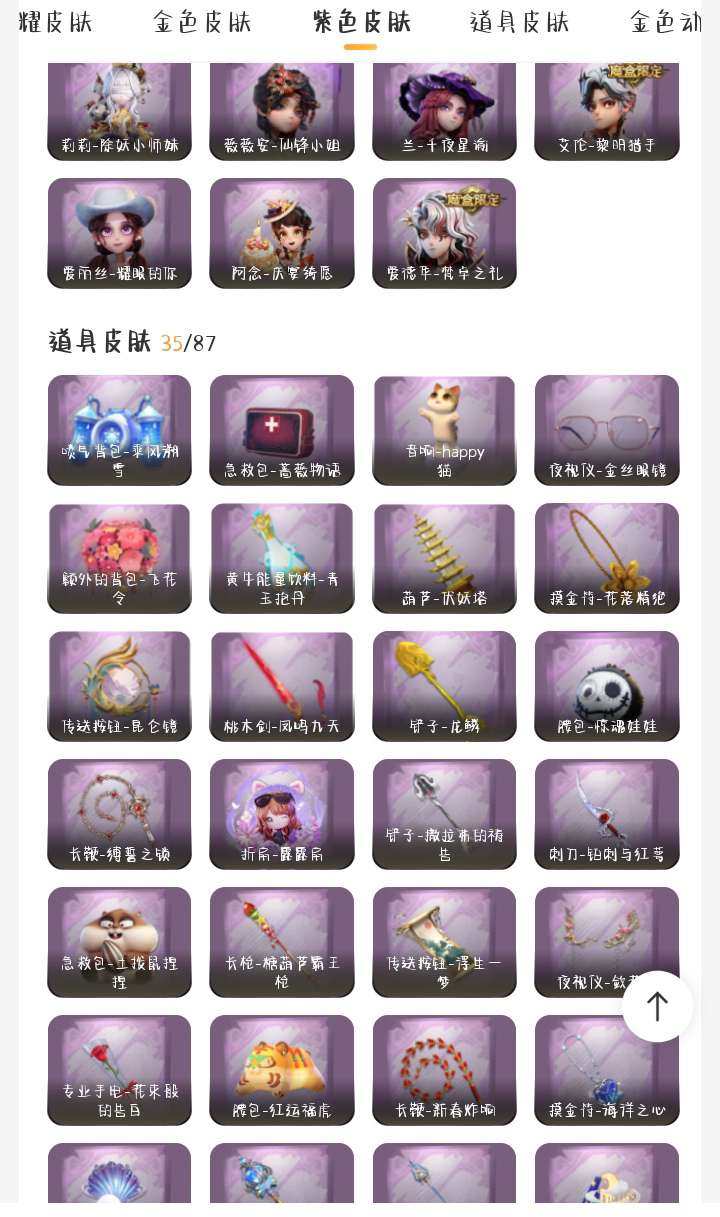Select the 铲子-龙鳞 shovel skin icon
720x1217 pixels.
click(444, 686)
